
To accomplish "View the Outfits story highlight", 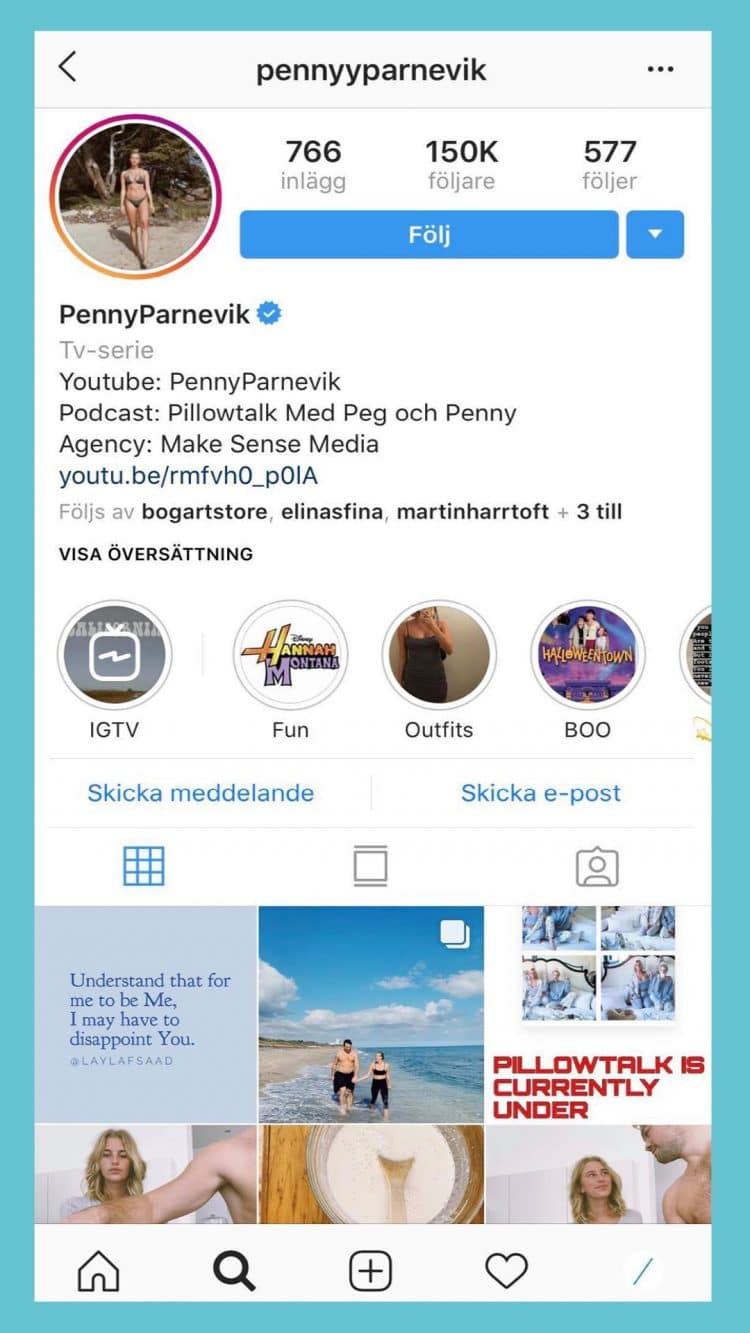I will tap(439, 657).
